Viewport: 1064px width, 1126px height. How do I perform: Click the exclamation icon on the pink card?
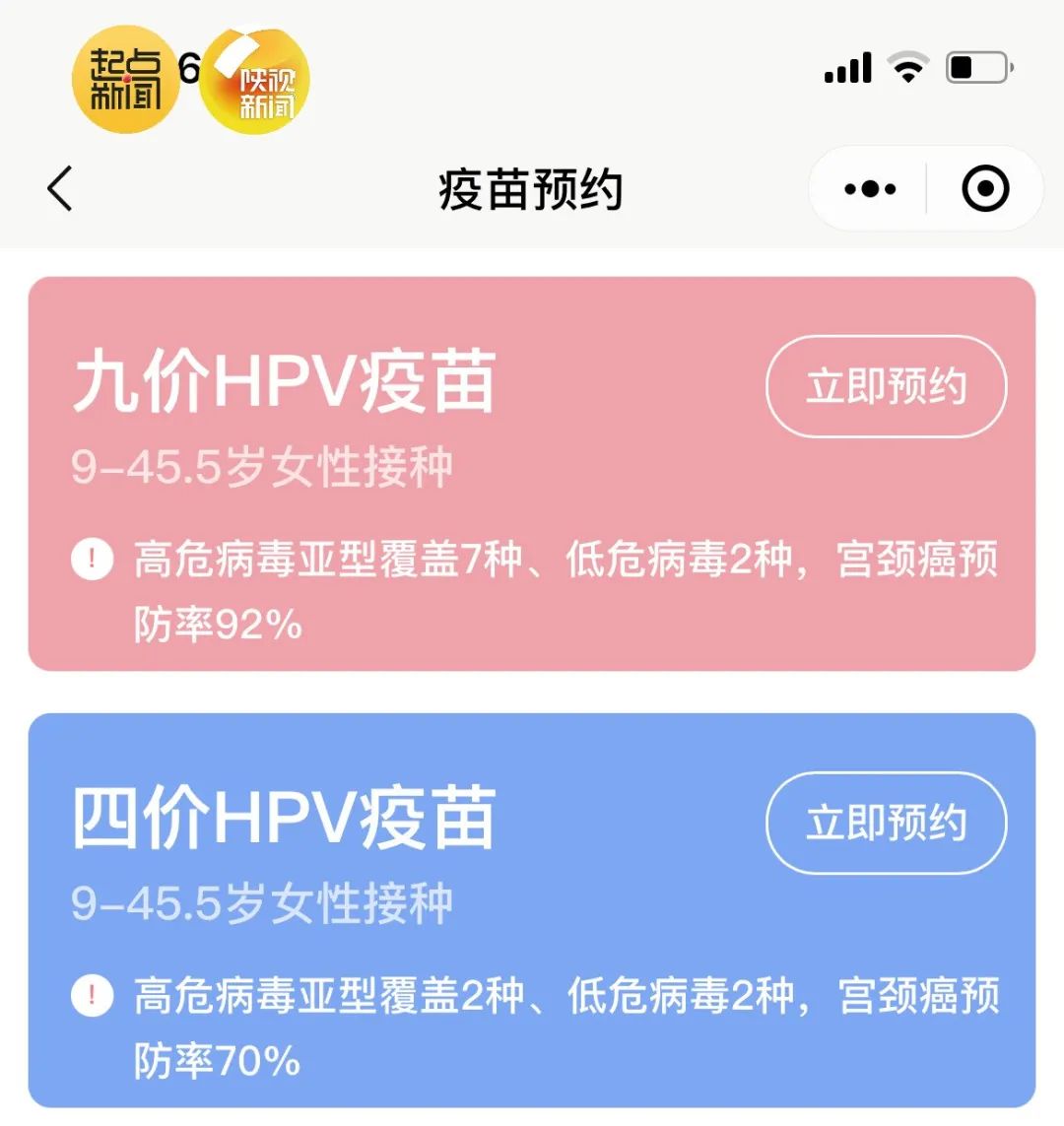coord(90,558)
